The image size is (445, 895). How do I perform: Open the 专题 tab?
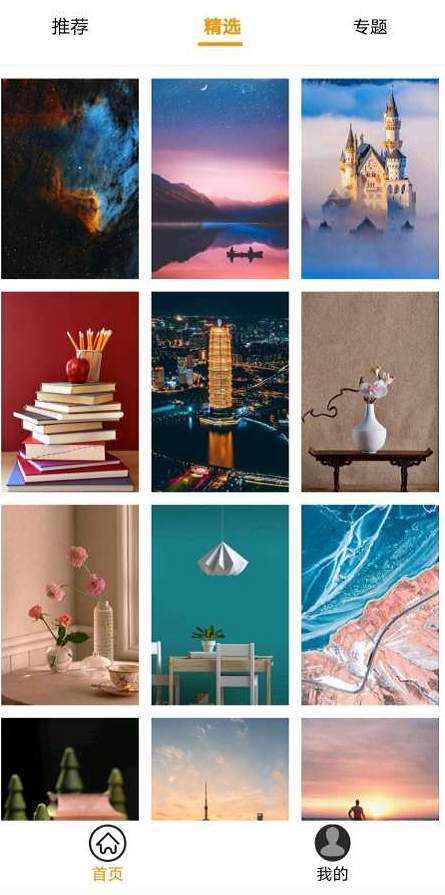point(370,27)
